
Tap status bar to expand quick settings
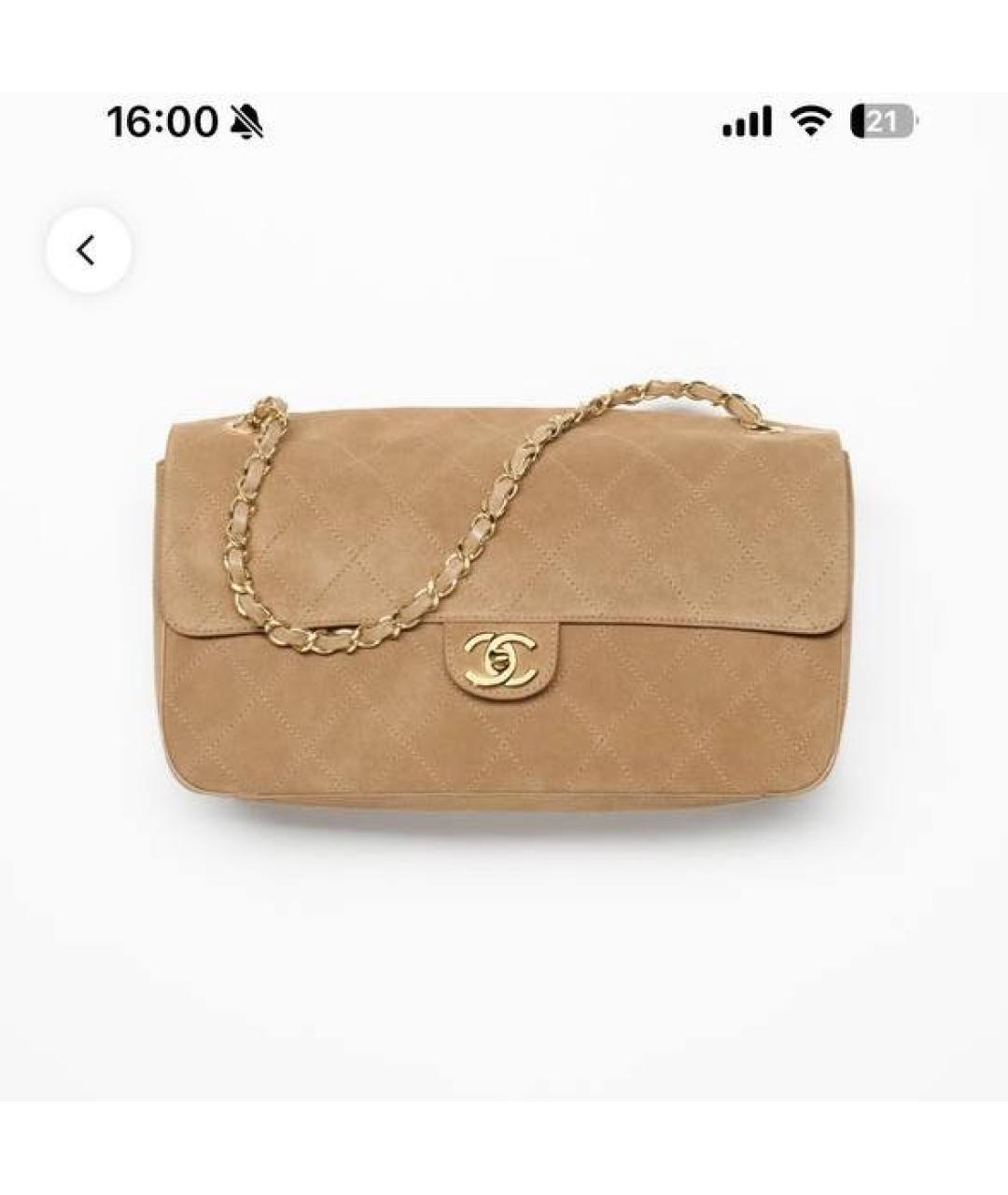[504, 119]
